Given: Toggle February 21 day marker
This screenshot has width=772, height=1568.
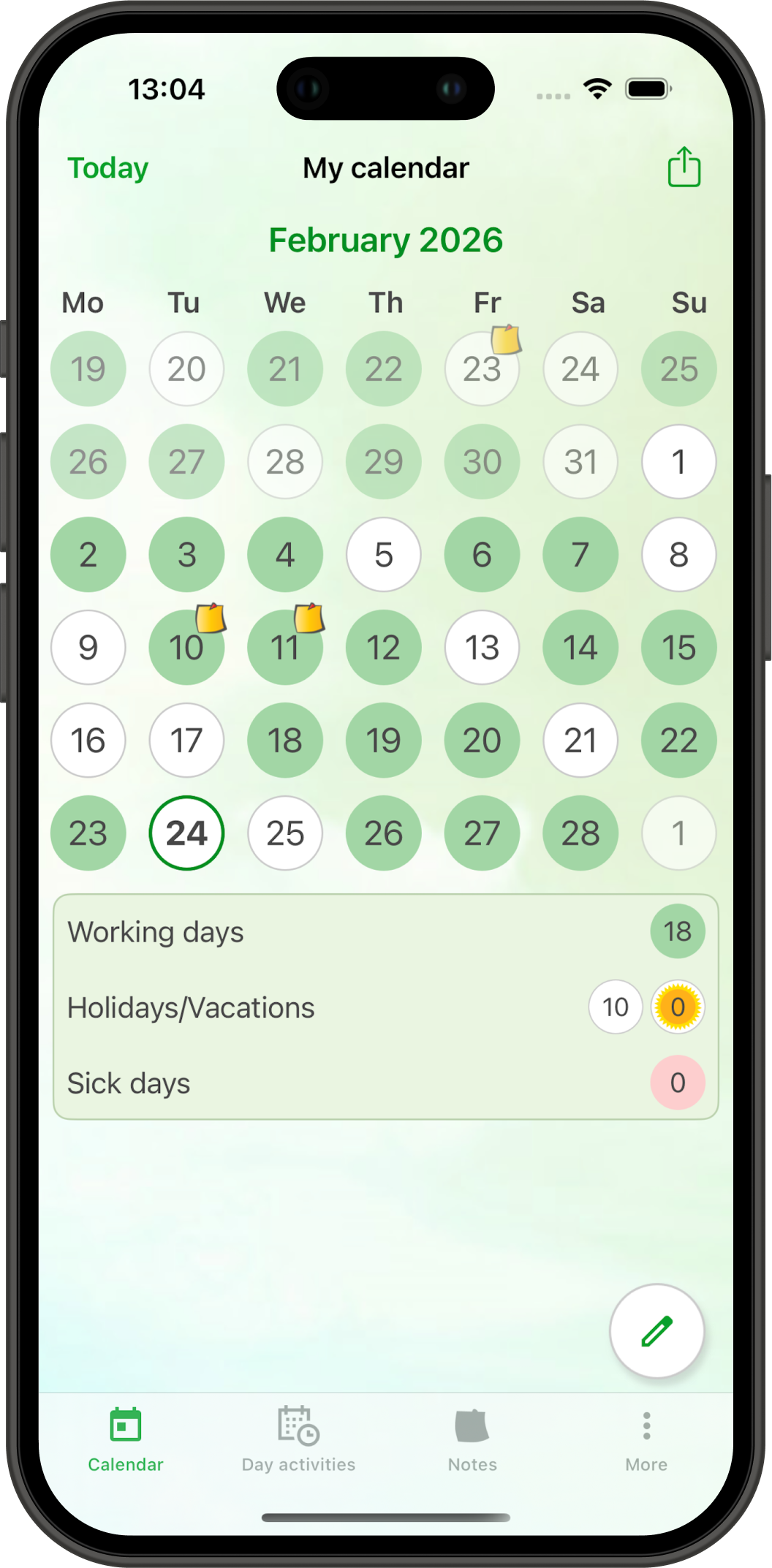Looking at the screenshot, I should tap(580, 741).
